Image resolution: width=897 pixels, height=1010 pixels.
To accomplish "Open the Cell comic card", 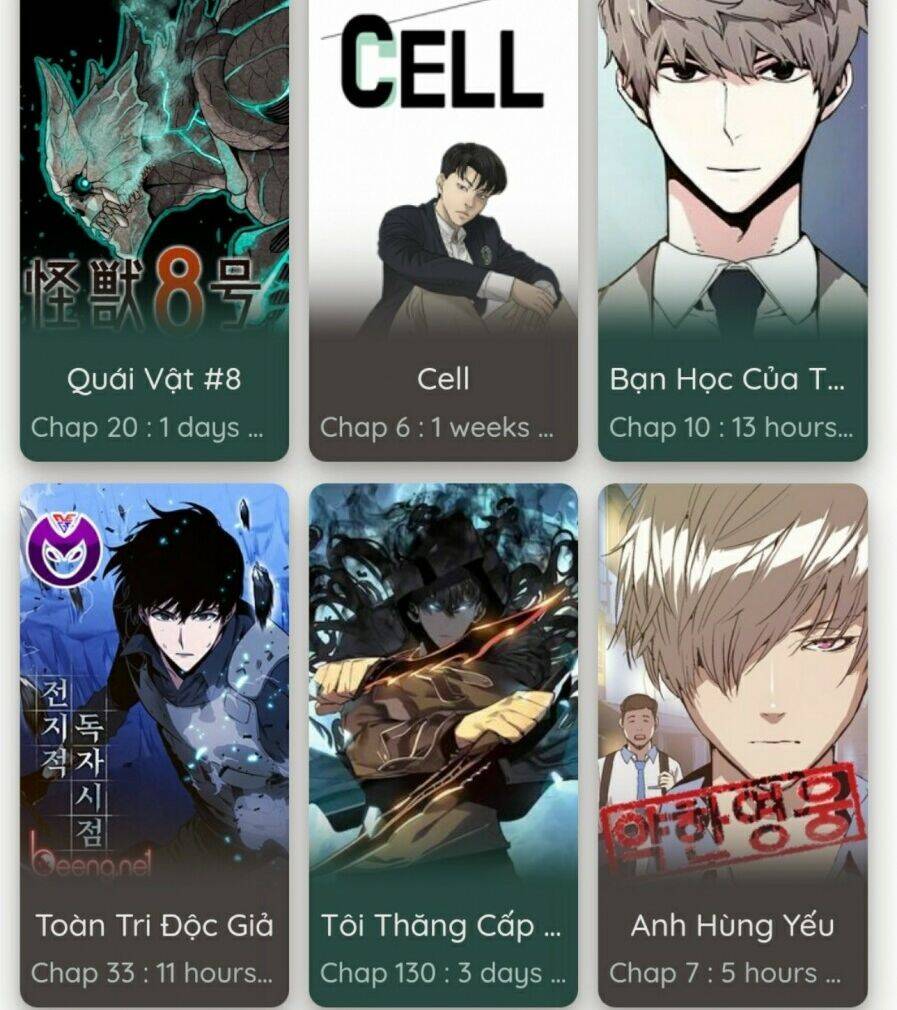I will pos(443,230).
